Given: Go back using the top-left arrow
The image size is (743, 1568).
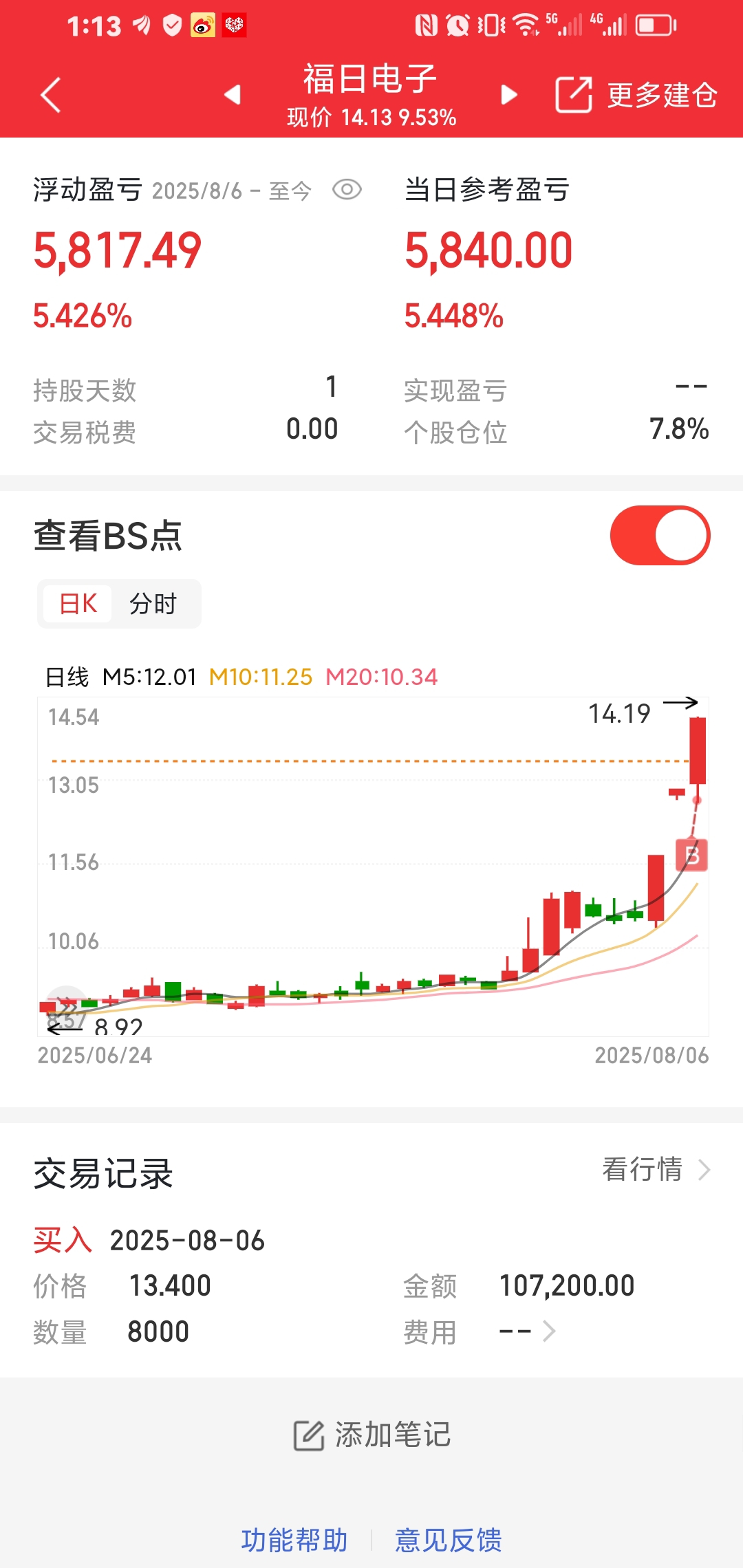Looking at the screenshot, I should click(51, 94).
